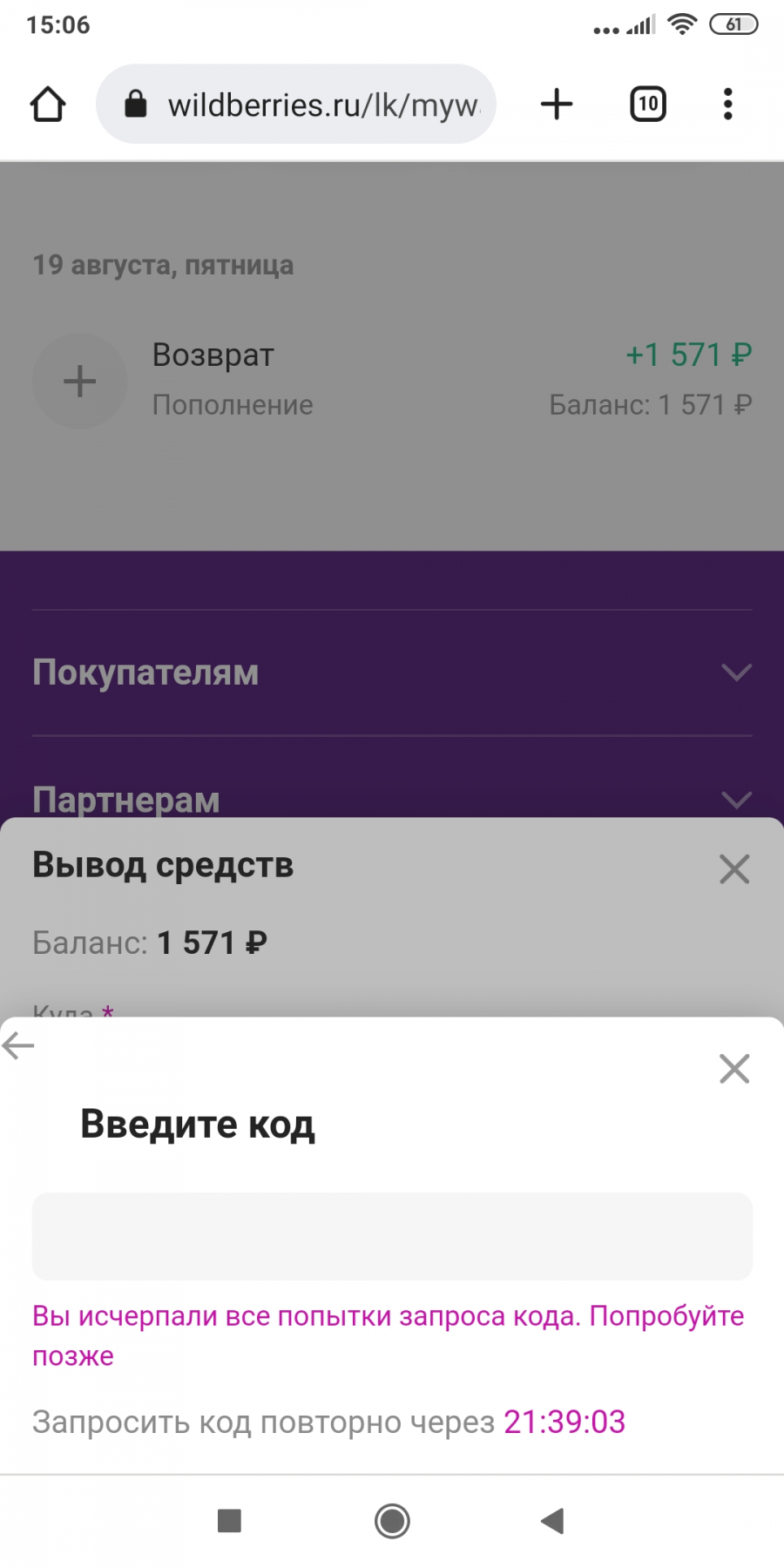The image size is (784, 1568).
Task: Open the Возврат transaction entry
Action: pos(392,380)
